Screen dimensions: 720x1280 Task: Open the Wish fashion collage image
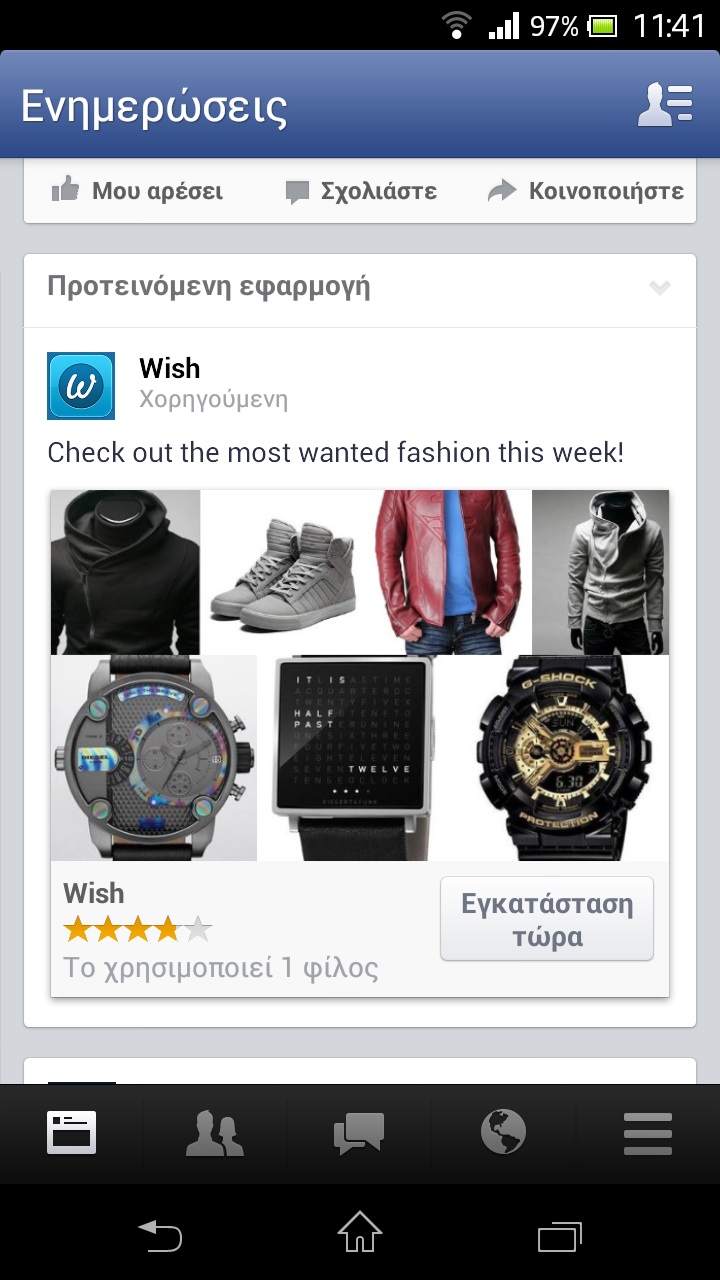tap(360, 675)
